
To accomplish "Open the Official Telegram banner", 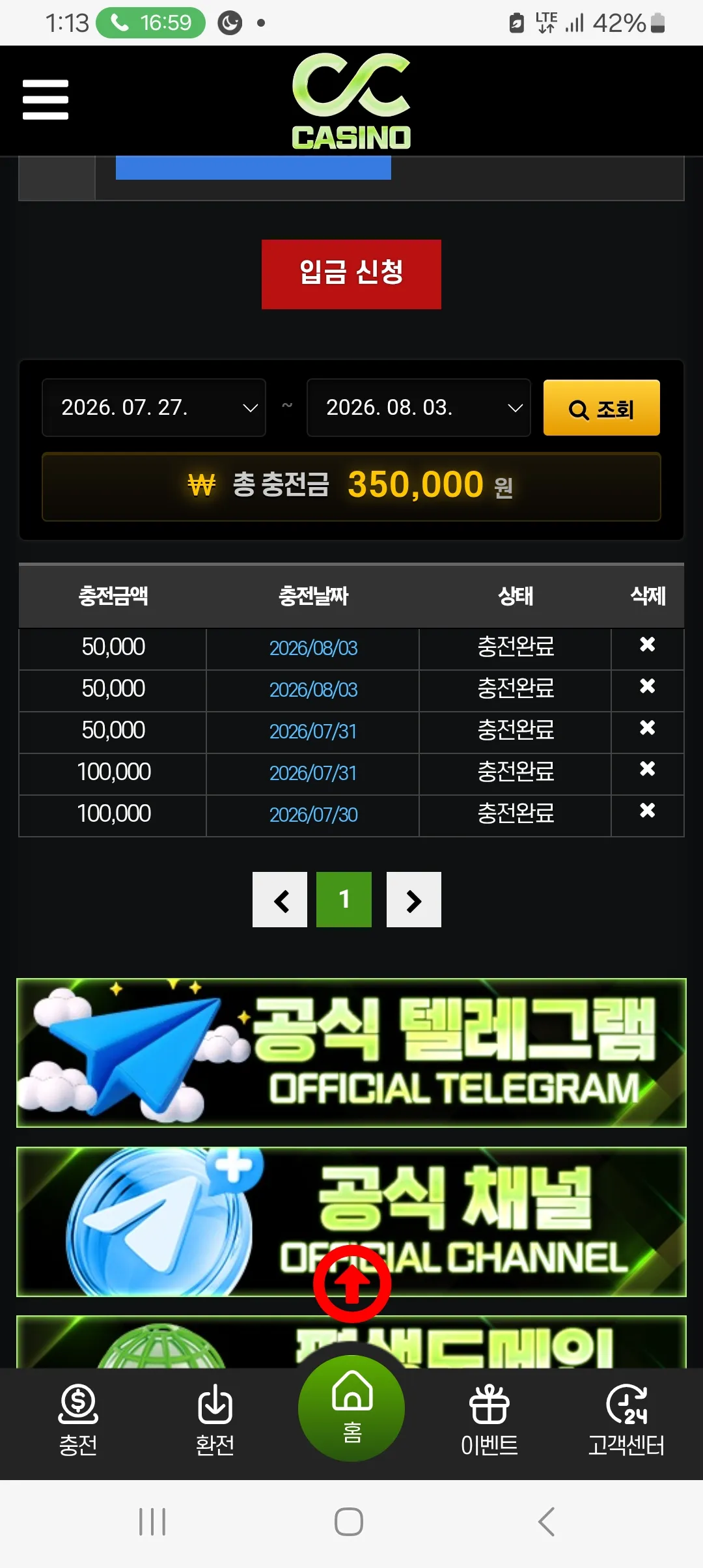I will click(351, 1053).
